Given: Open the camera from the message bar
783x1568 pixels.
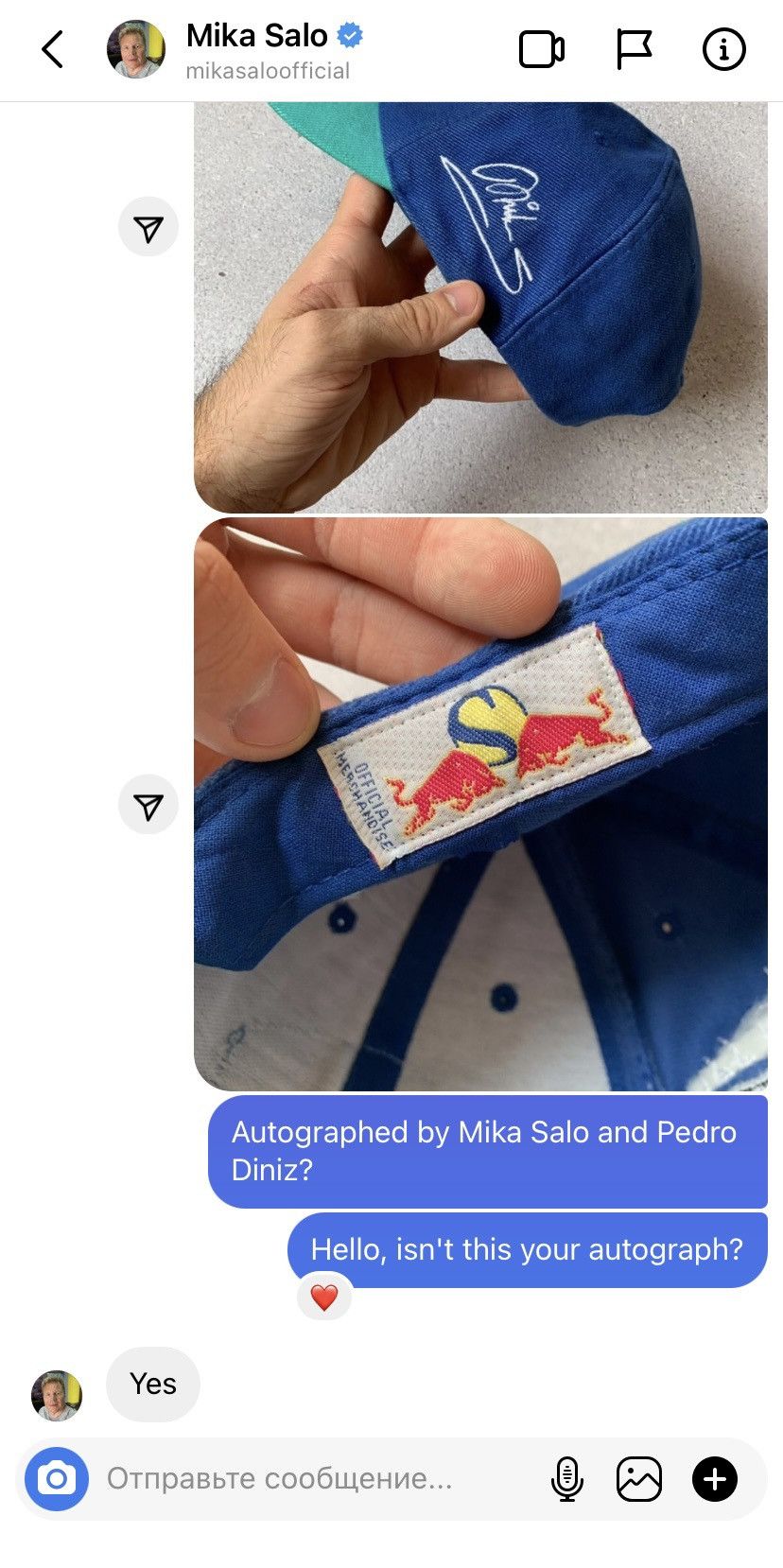Looking at the screenshot, I should click(x=57, y=1478).
